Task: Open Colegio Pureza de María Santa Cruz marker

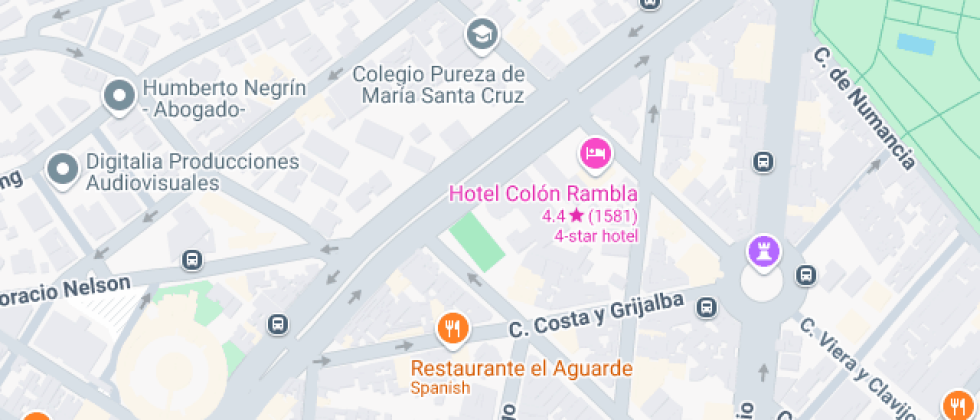Action: pyautogui.click(x=482, y=35)
